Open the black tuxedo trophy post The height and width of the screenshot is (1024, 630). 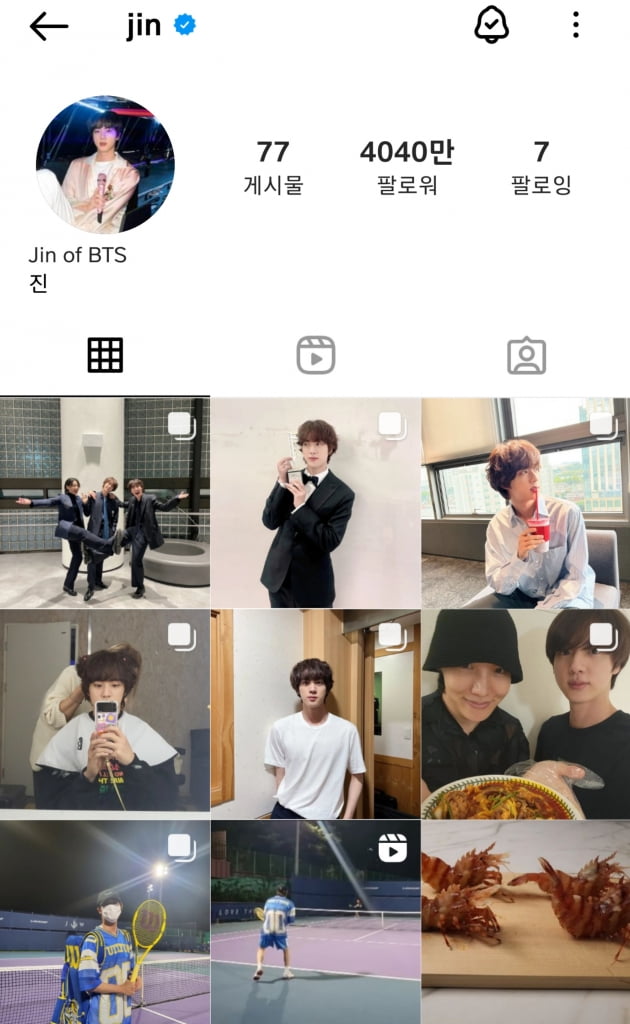(x=315, y=503)
